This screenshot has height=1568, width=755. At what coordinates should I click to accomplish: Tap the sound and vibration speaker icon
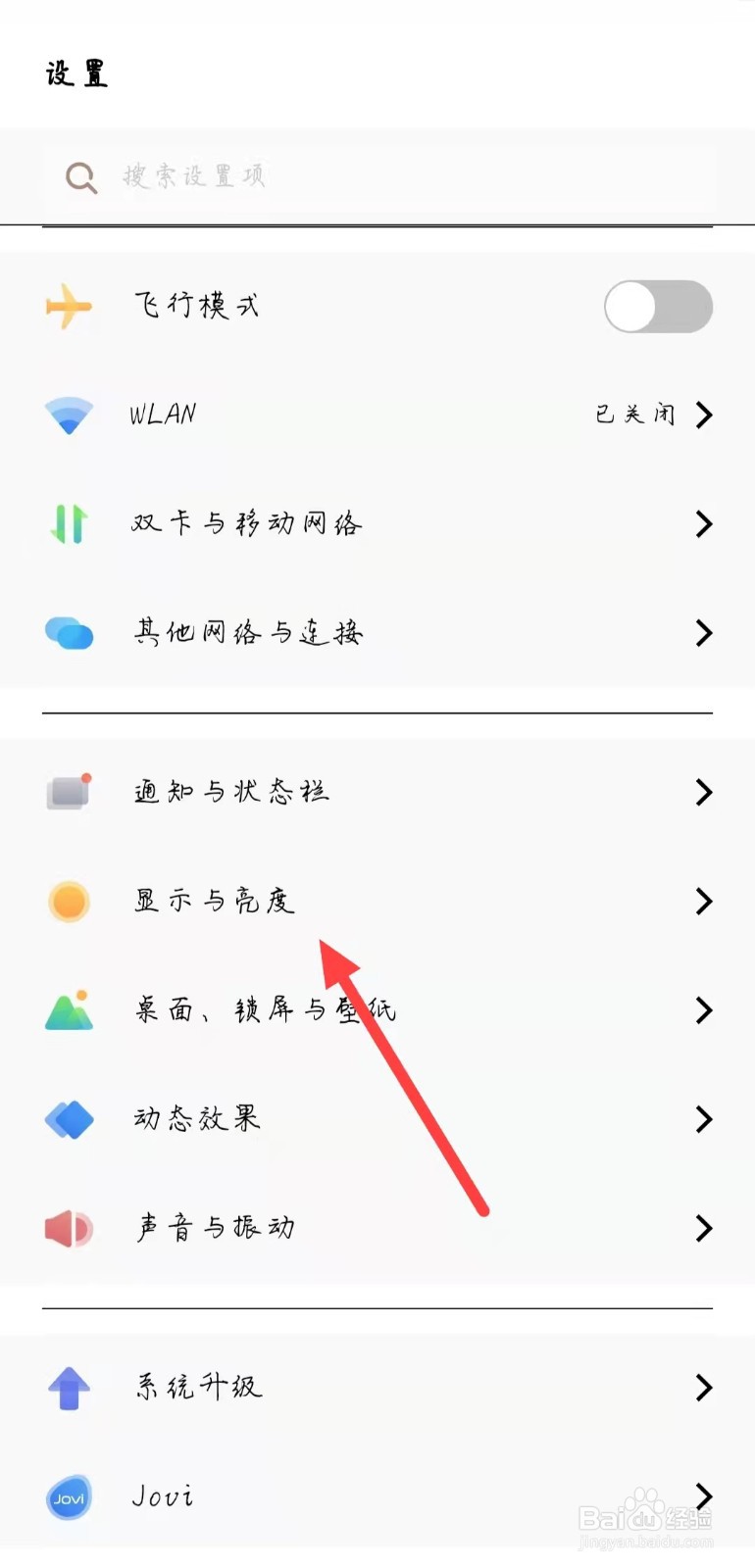click(x=69, y=1228)
